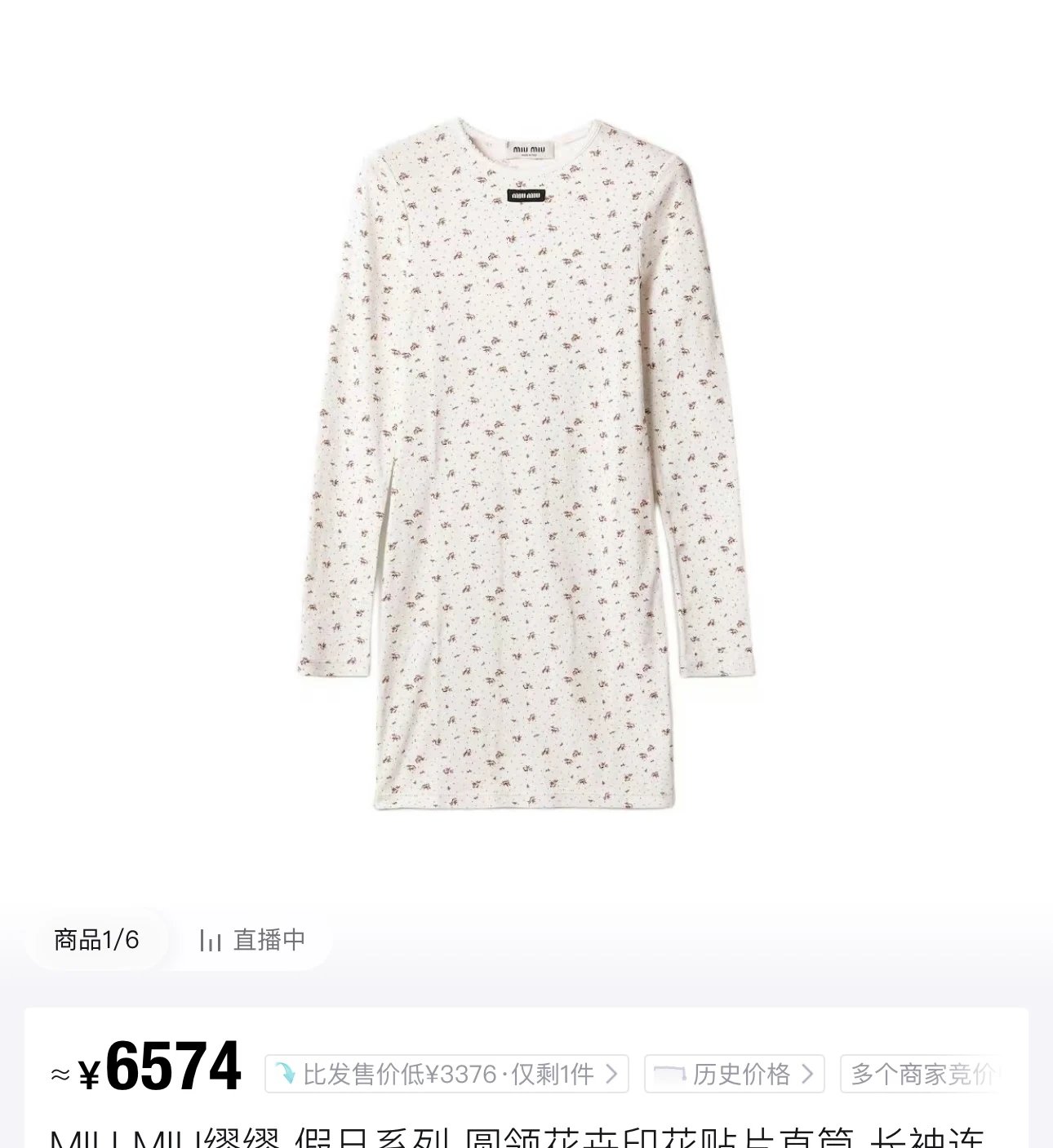Viewport: 1053px width, 1148px height.
Task: Tap the 商品1/6 image indicator
Action: pyautogui.click(x=96, y=940)
